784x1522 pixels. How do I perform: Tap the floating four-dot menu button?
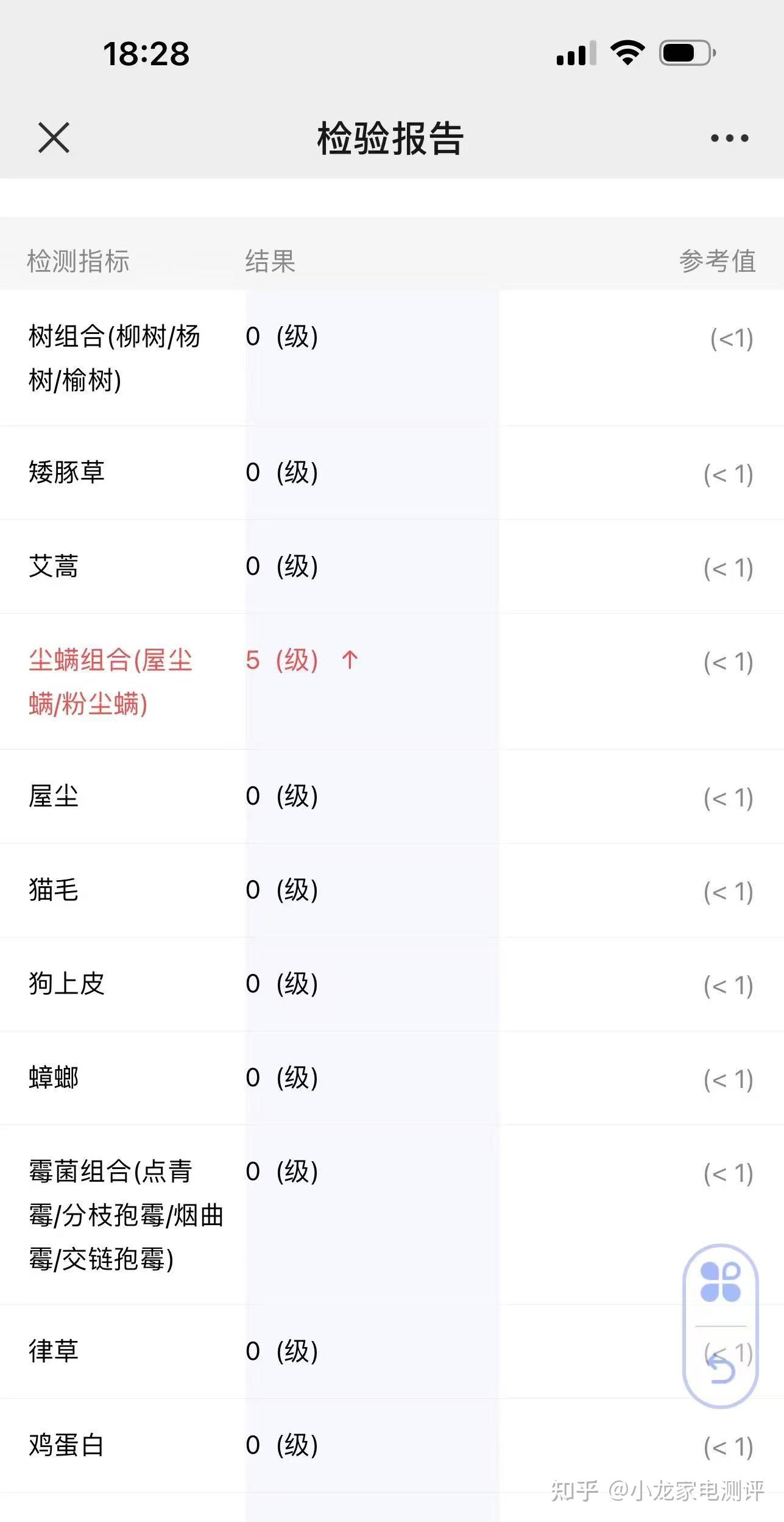(721, 1281)
